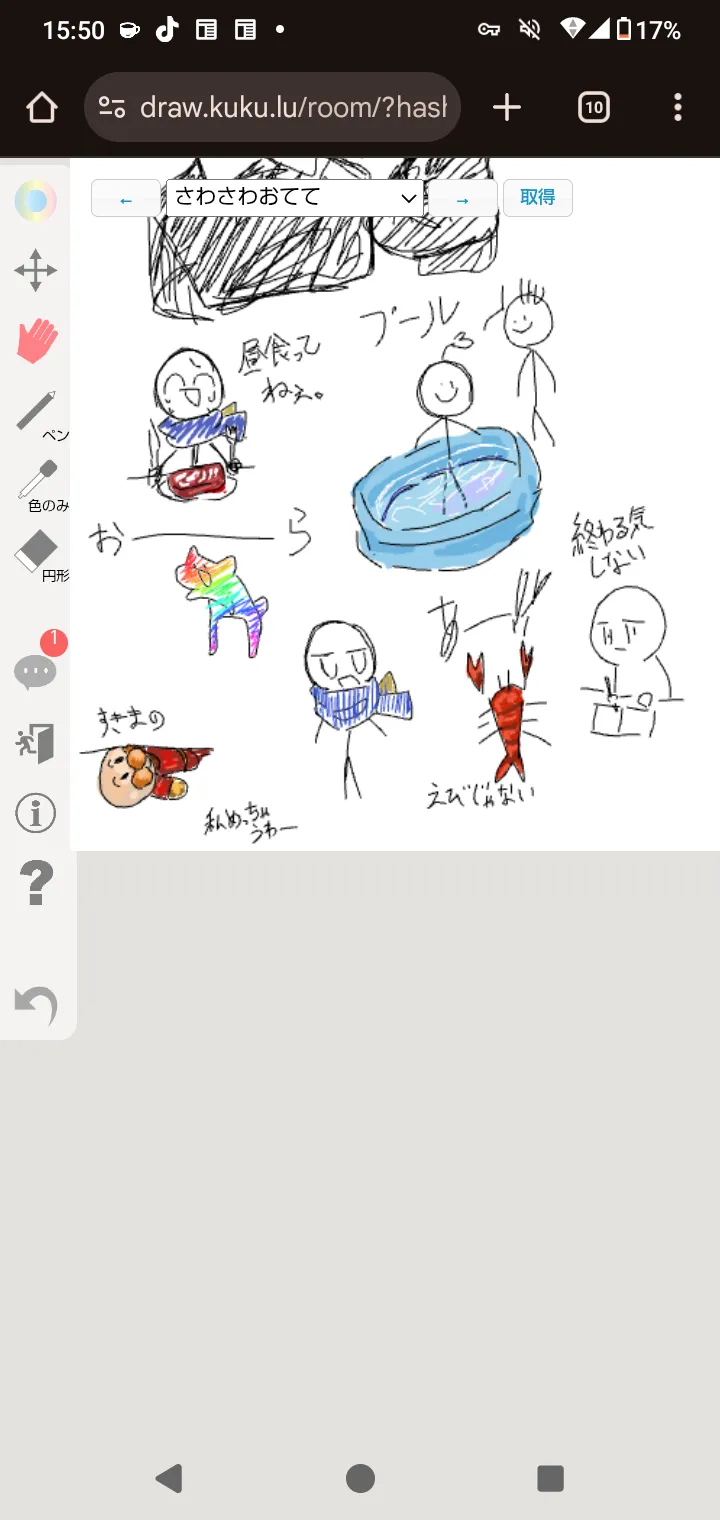Open a new browser tab
The width and height of the screenshot is (720, 1520).
point(507,107)
